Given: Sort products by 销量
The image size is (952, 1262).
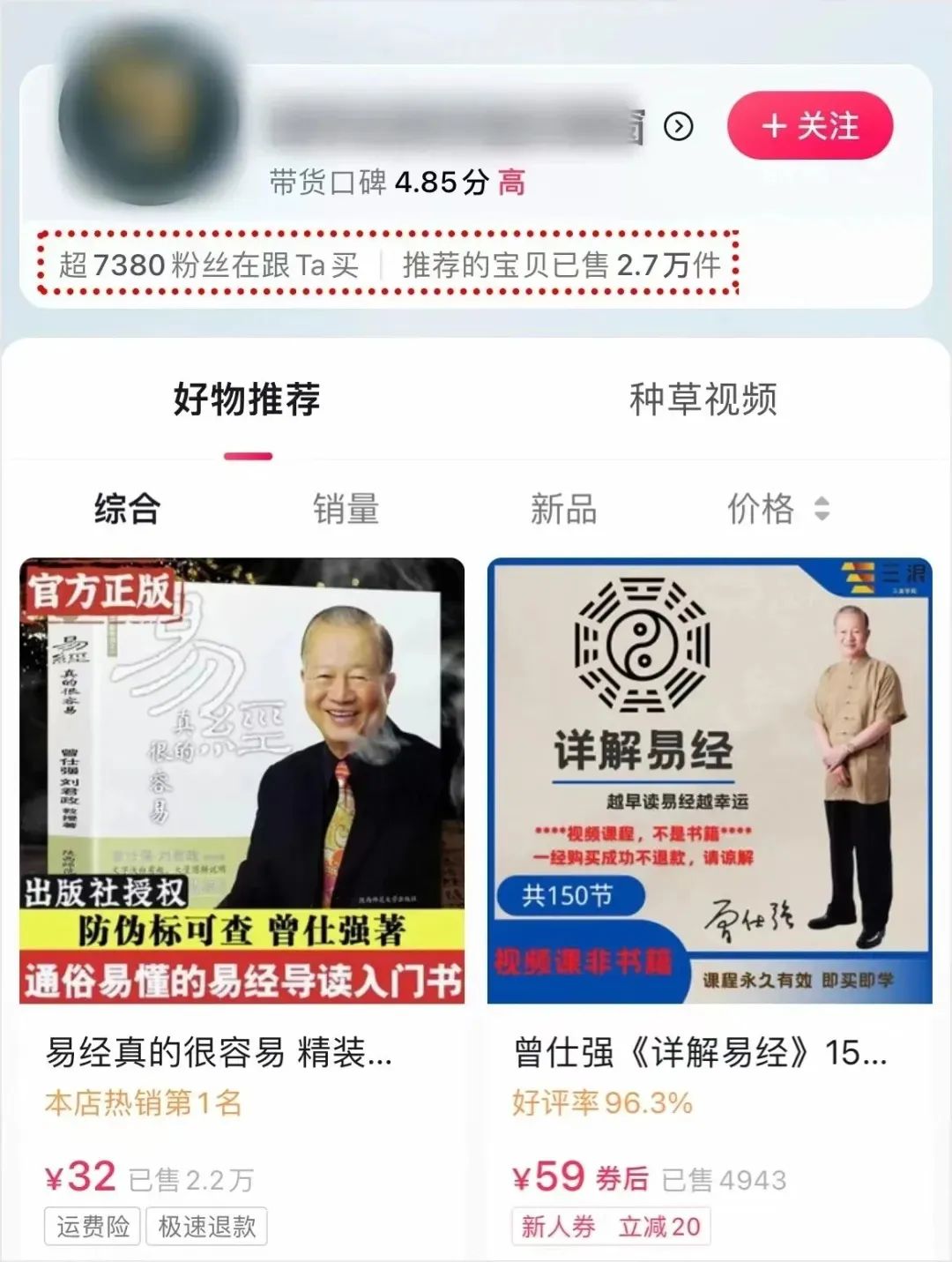Looking at the screenshot, I should pos(346,510).
